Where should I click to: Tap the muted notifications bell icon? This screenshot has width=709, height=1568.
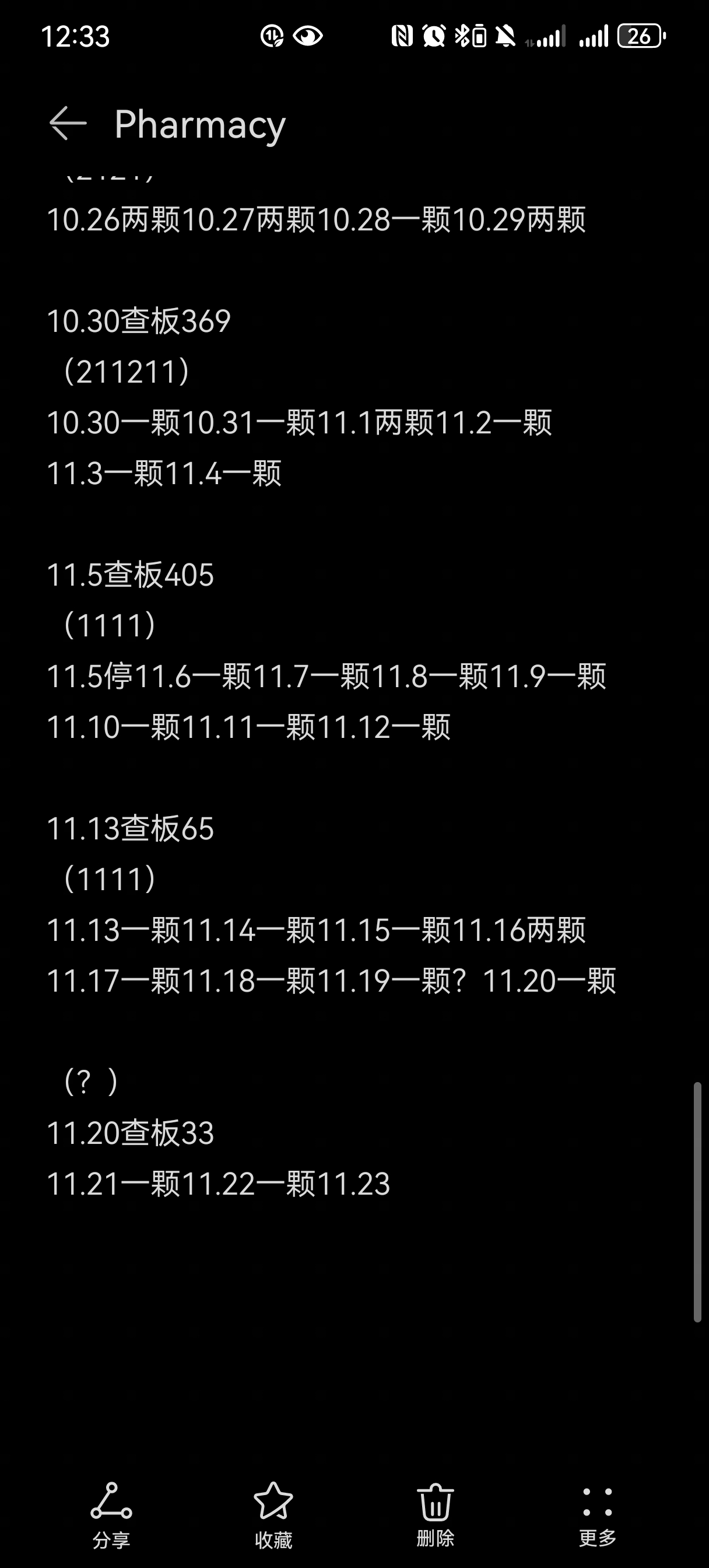[506, 37]
